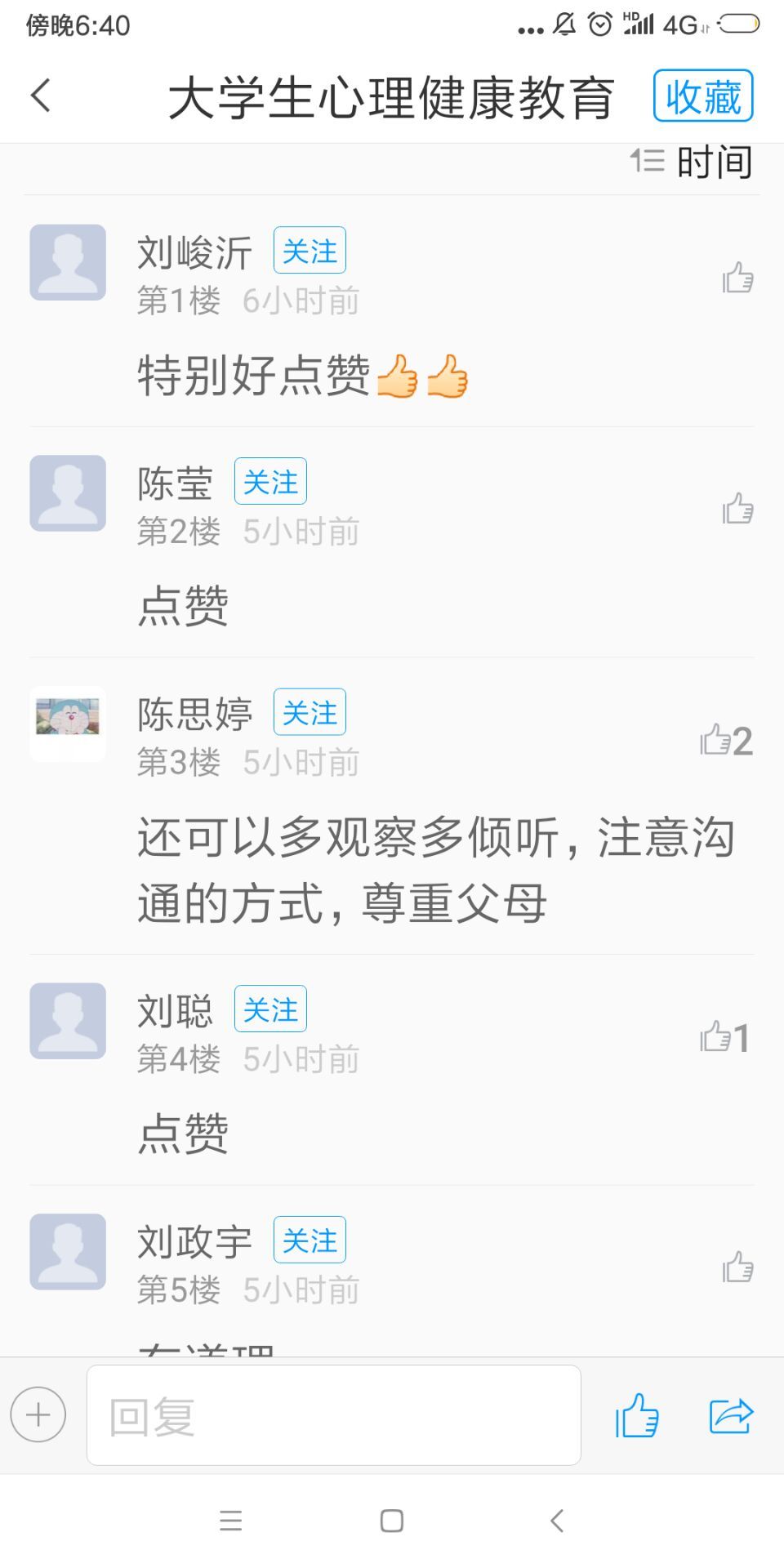Screen dimensions: 784x1568
Task: Like 陈莹's comment on floor 2
Action: 737,508
